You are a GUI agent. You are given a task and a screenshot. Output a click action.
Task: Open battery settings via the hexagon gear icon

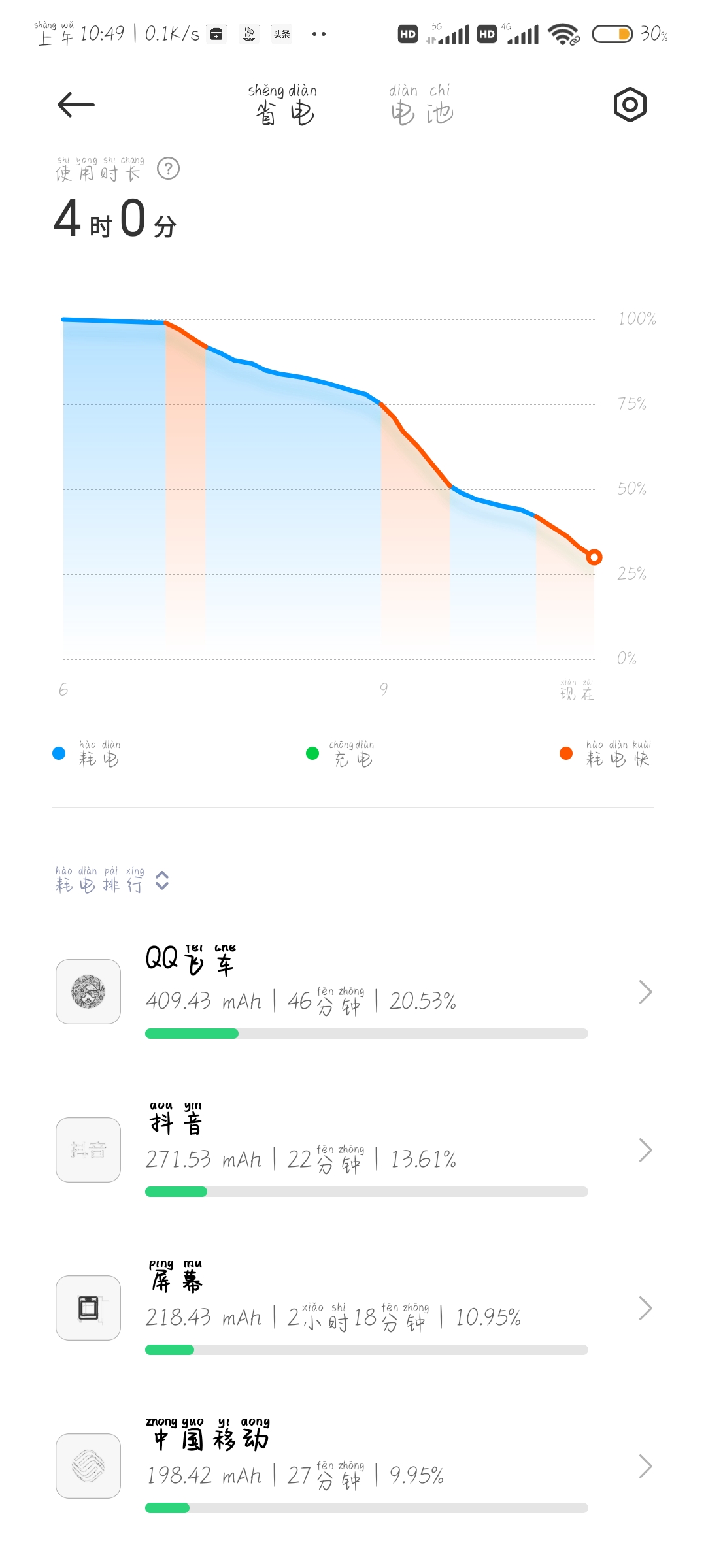point(630,105)
